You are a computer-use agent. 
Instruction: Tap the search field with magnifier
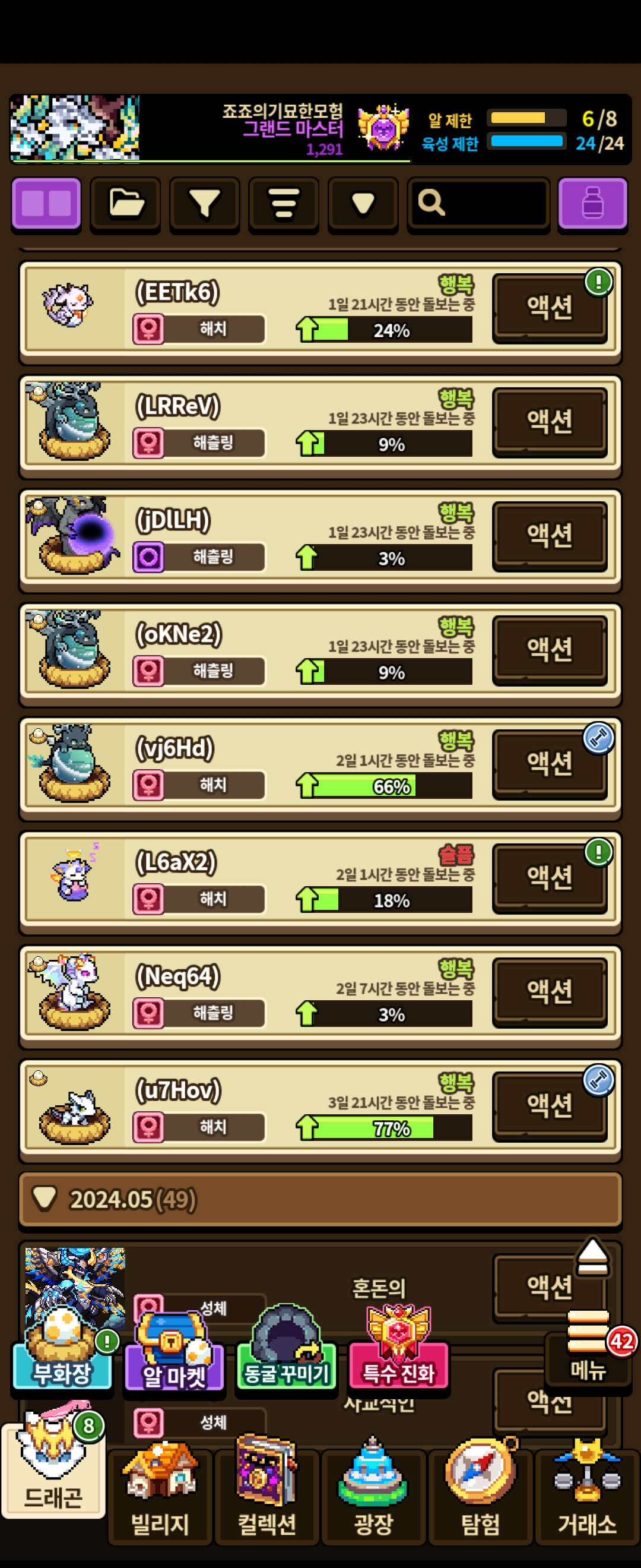tap(478, 204)
